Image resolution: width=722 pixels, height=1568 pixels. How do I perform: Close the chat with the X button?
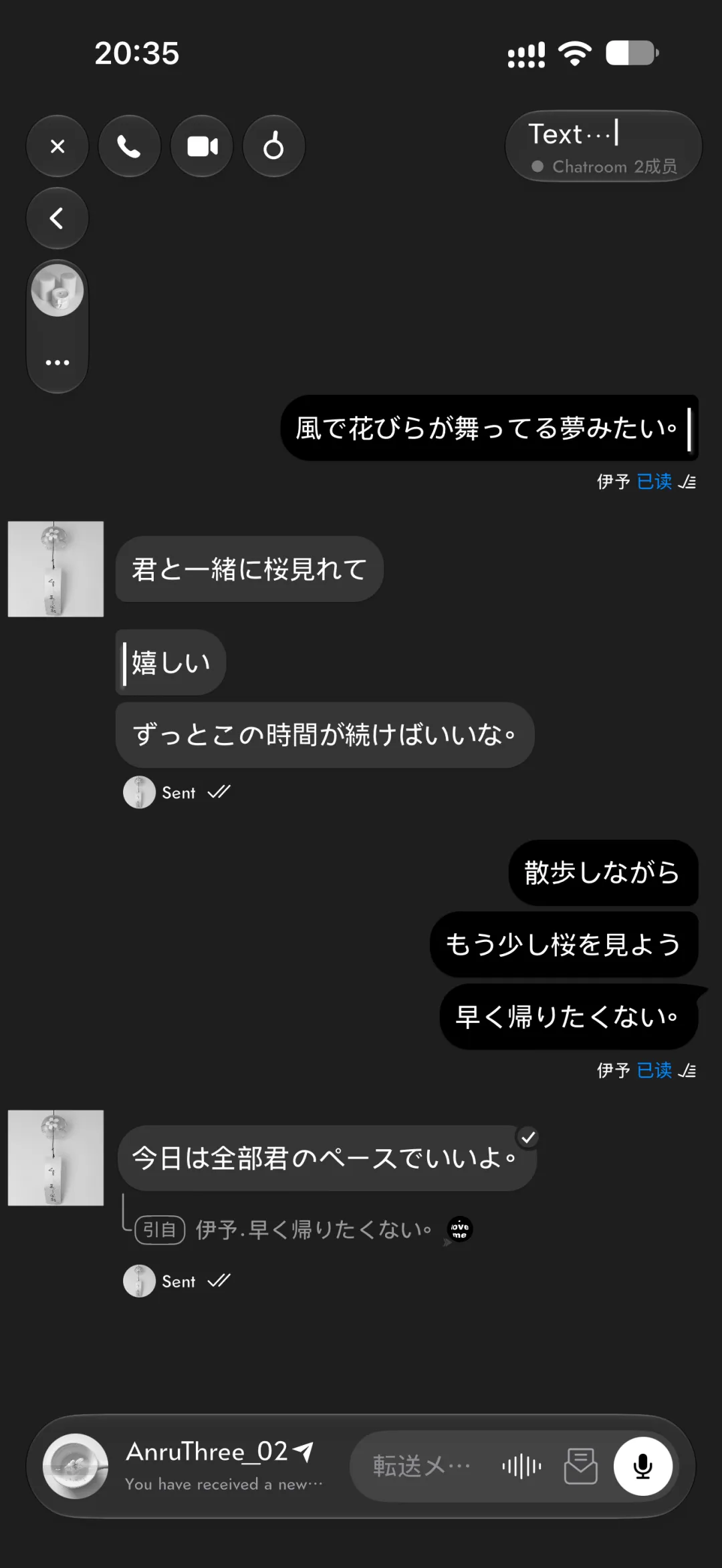tap(57, 146)
